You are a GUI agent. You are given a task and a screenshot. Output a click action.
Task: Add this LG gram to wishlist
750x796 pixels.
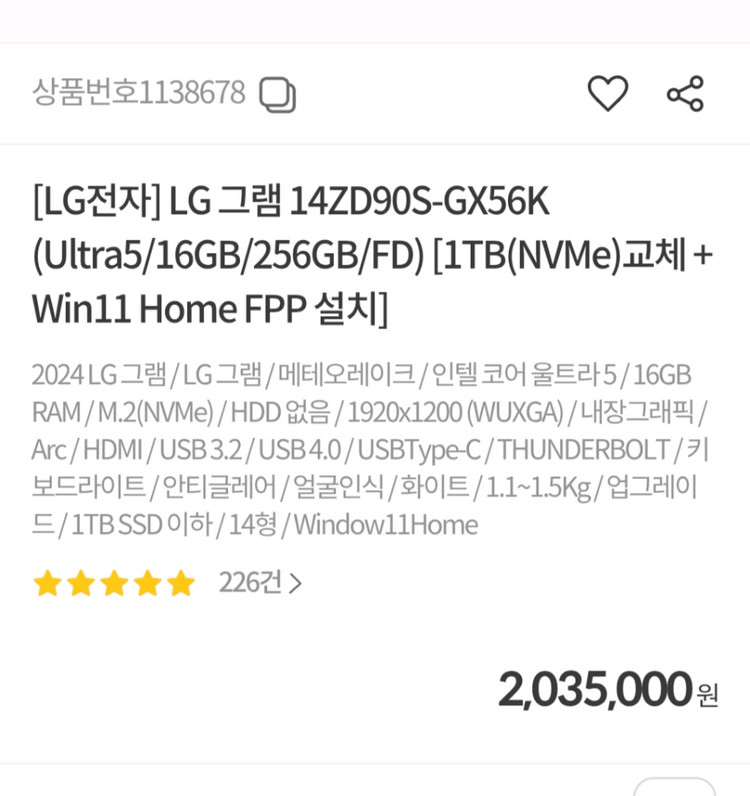tap(608, 93)
